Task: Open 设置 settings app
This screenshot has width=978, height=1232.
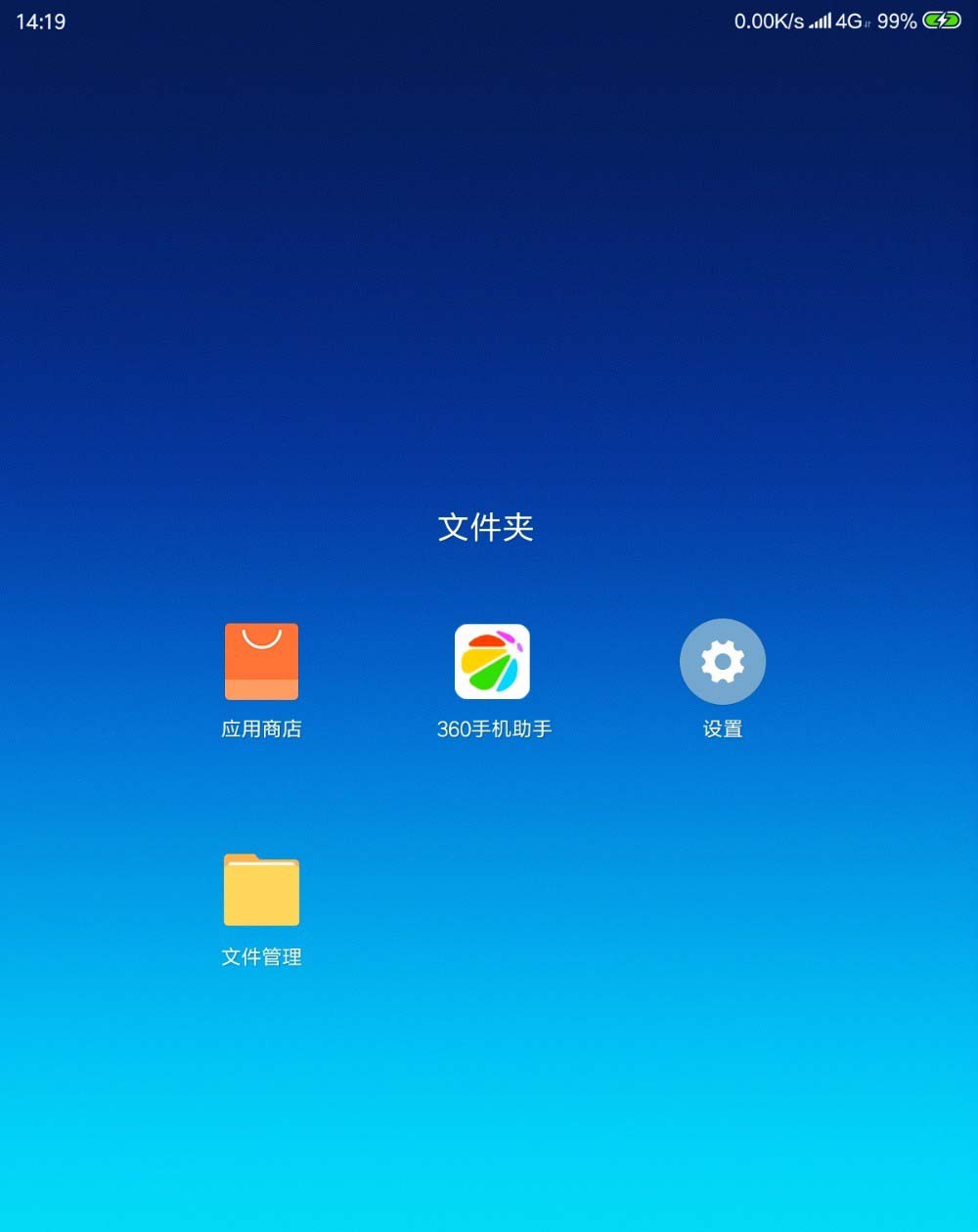Action: [x=723, y=662]
